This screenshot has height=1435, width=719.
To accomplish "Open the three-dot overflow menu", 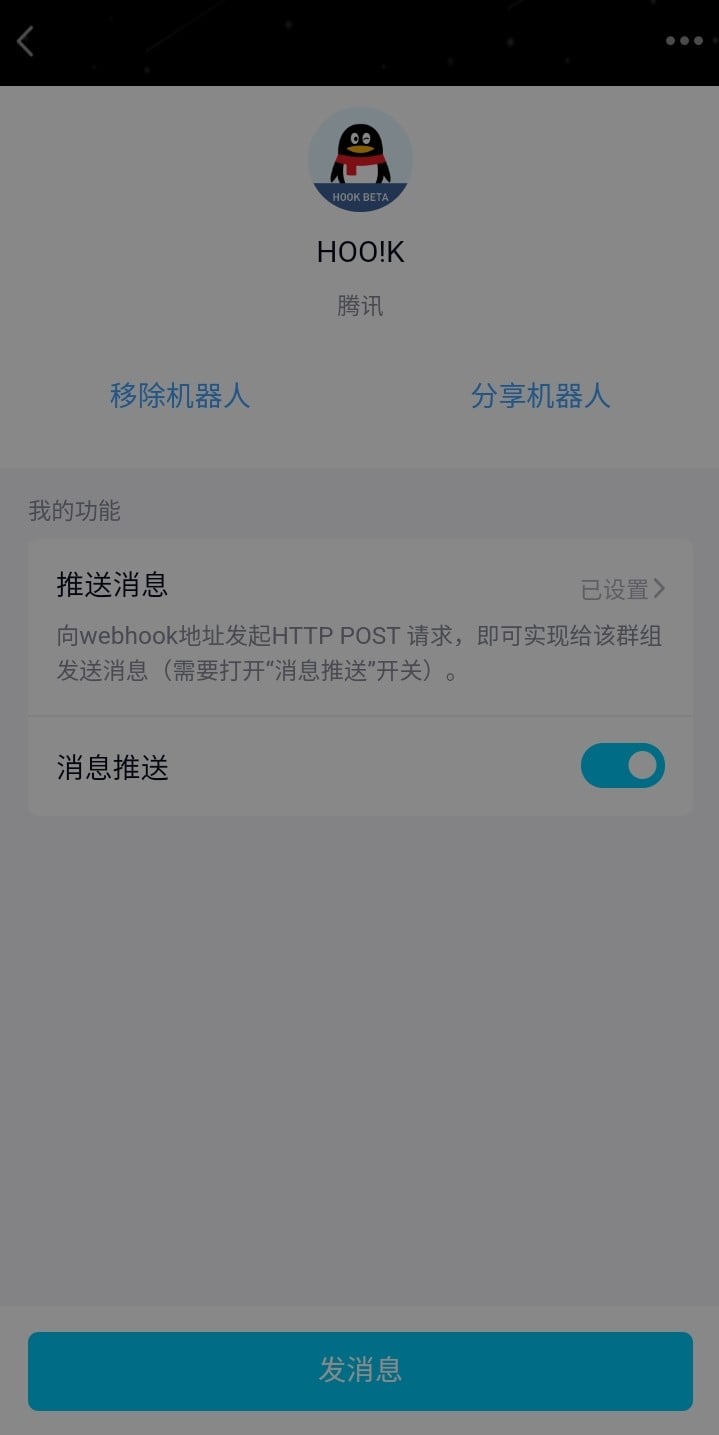I will [x=684, y=41].
